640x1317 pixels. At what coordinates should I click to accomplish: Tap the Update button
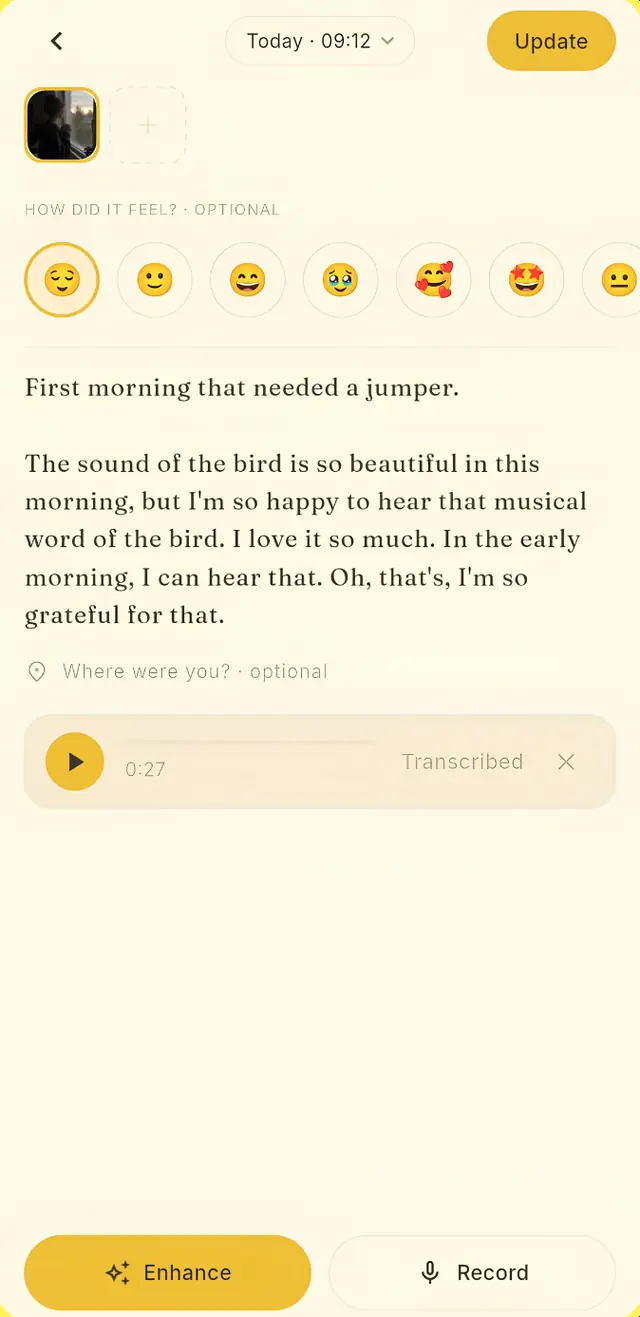(x=551, y=41)
